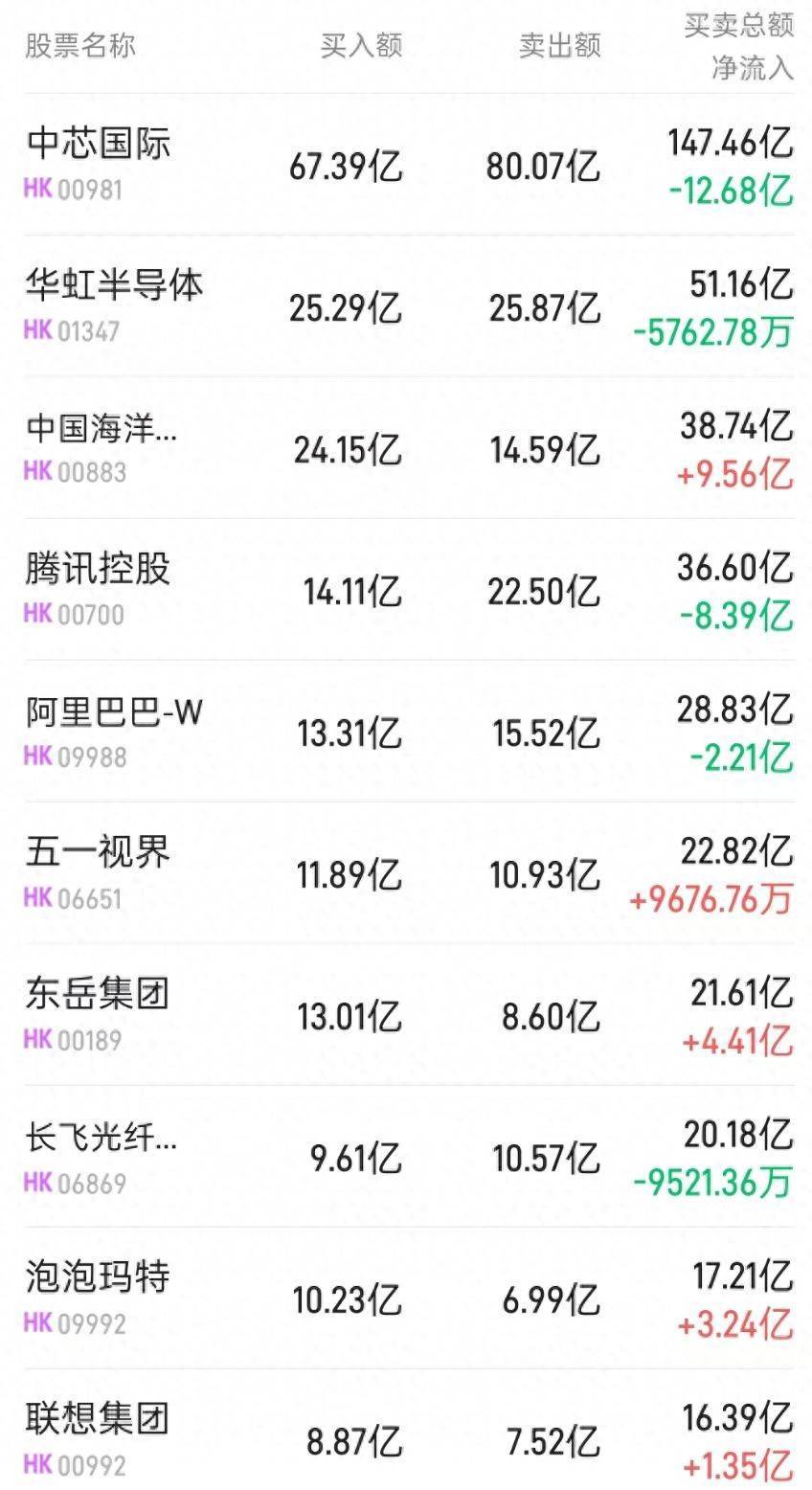The image size is (812, 1490).
Task: Open the 中芯国际 stock row
Action: (x=406, y=165)
